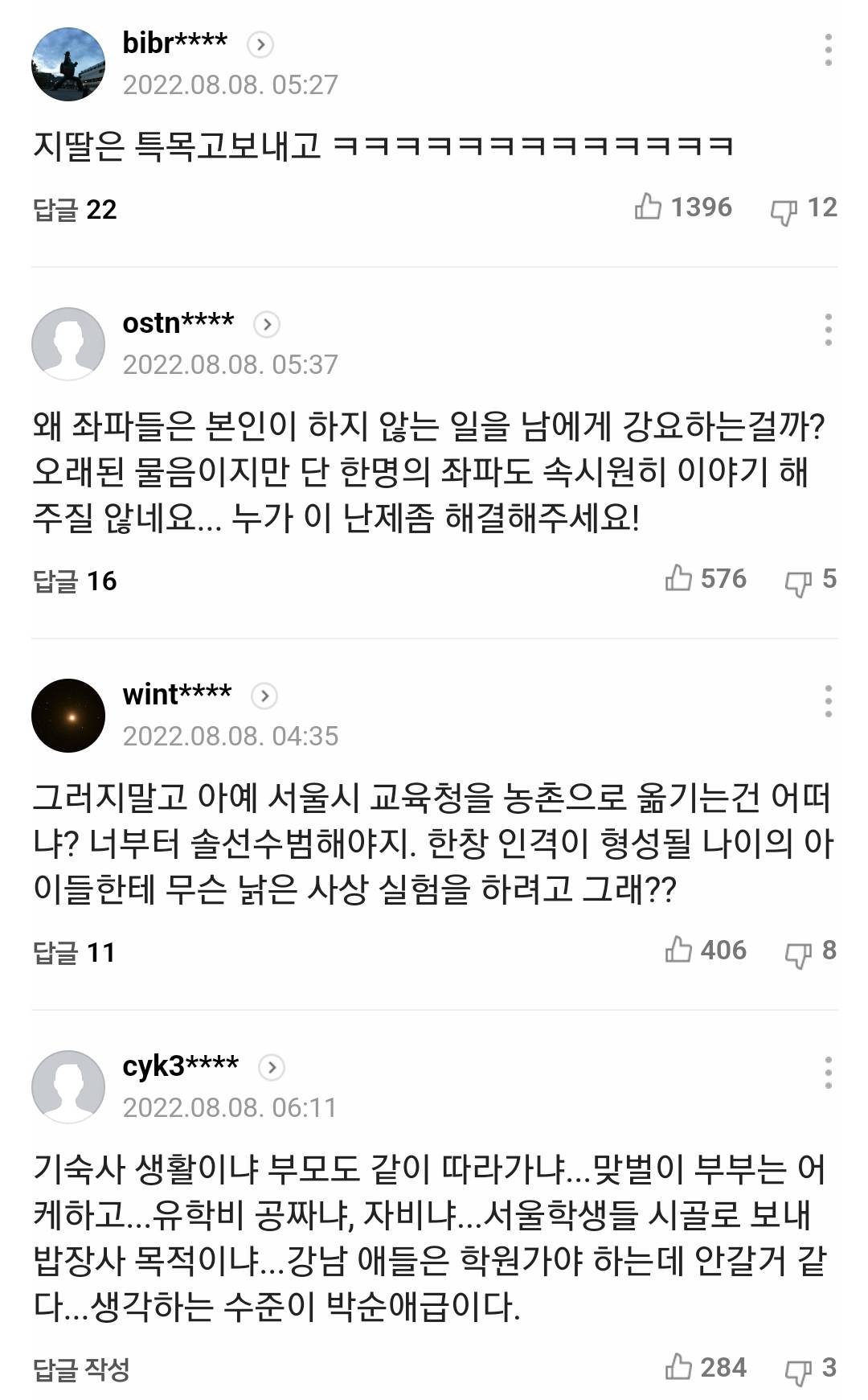Open overflow menu on ostn**** comment
The image size is (868, 1400).
[828, 330]
